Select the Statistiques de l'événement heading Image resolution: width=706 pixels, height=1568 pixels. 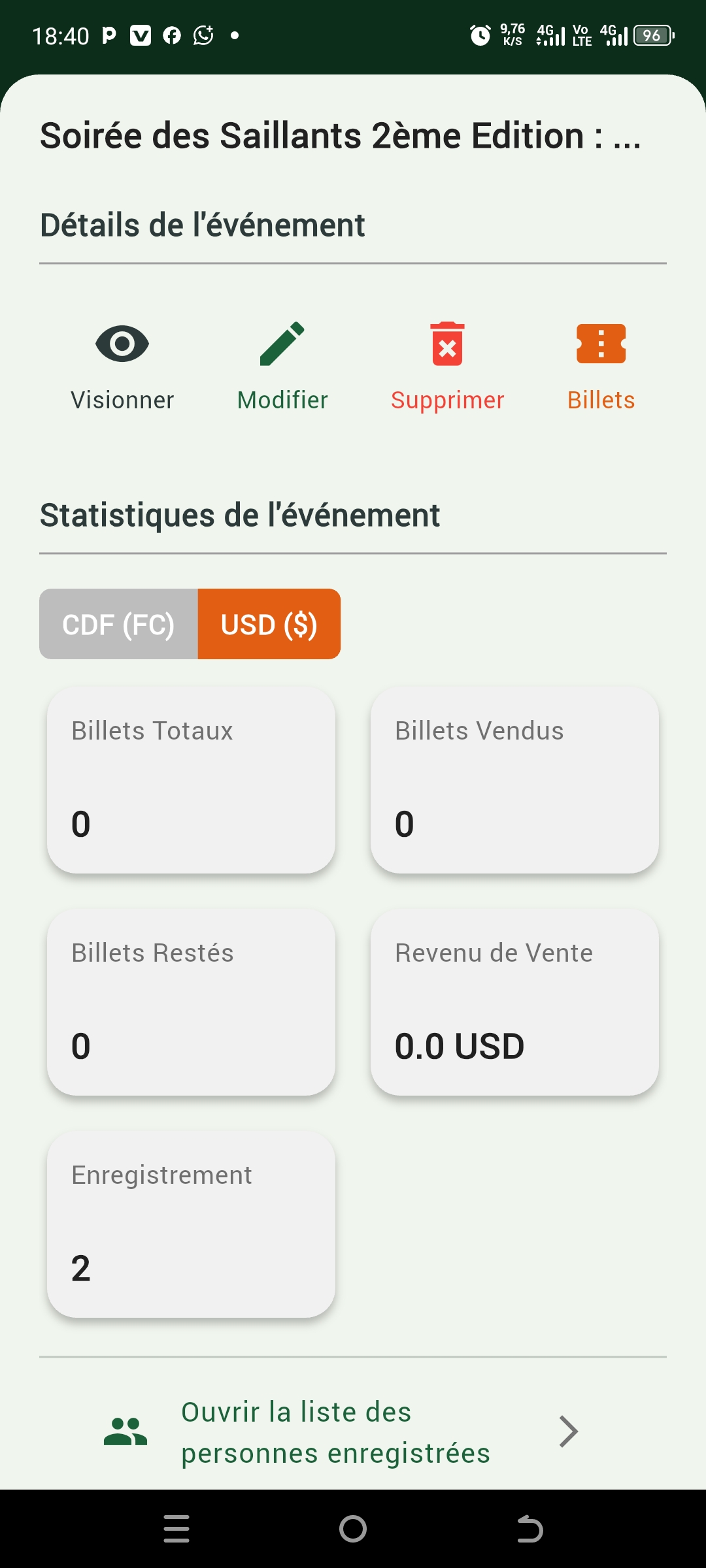pos(241,514)
